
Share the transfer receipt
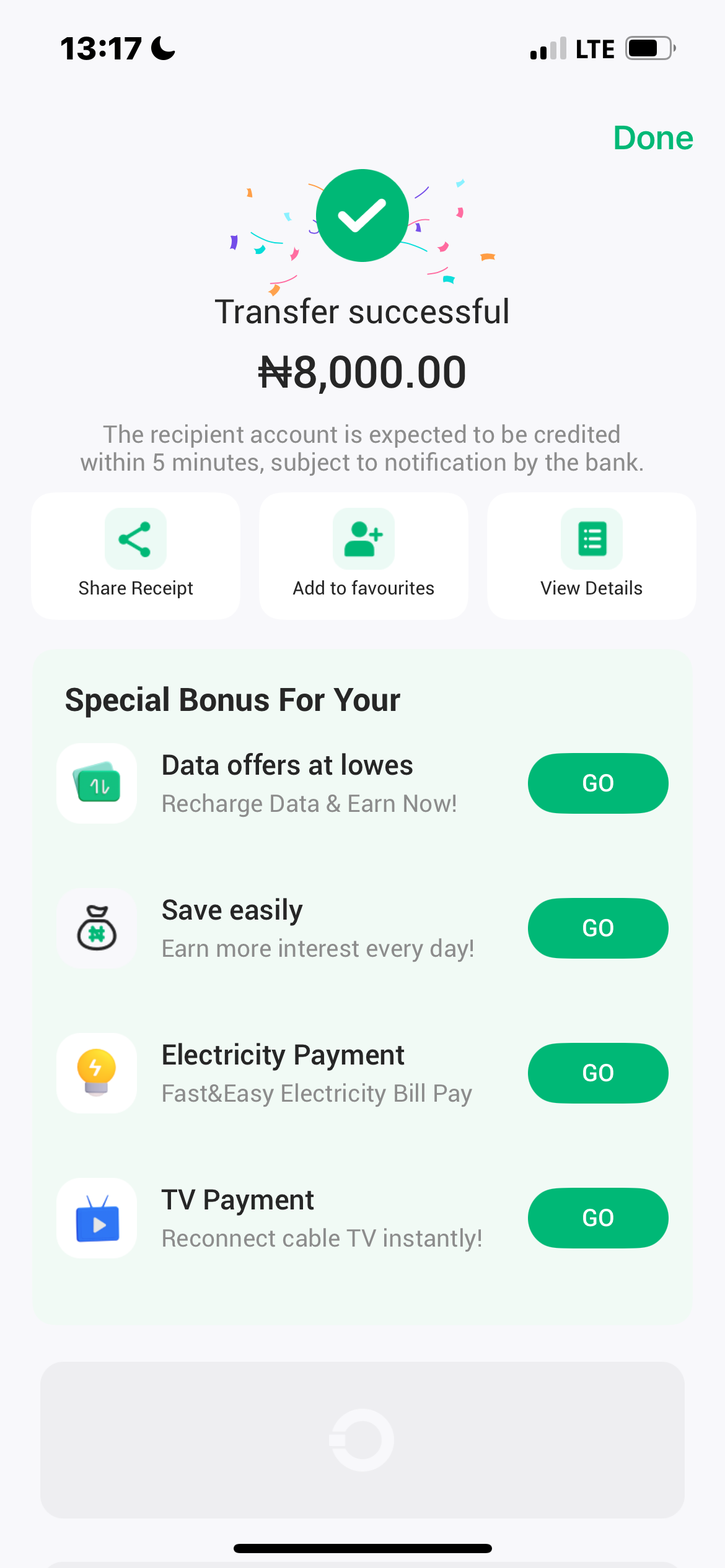click(136, 555)
